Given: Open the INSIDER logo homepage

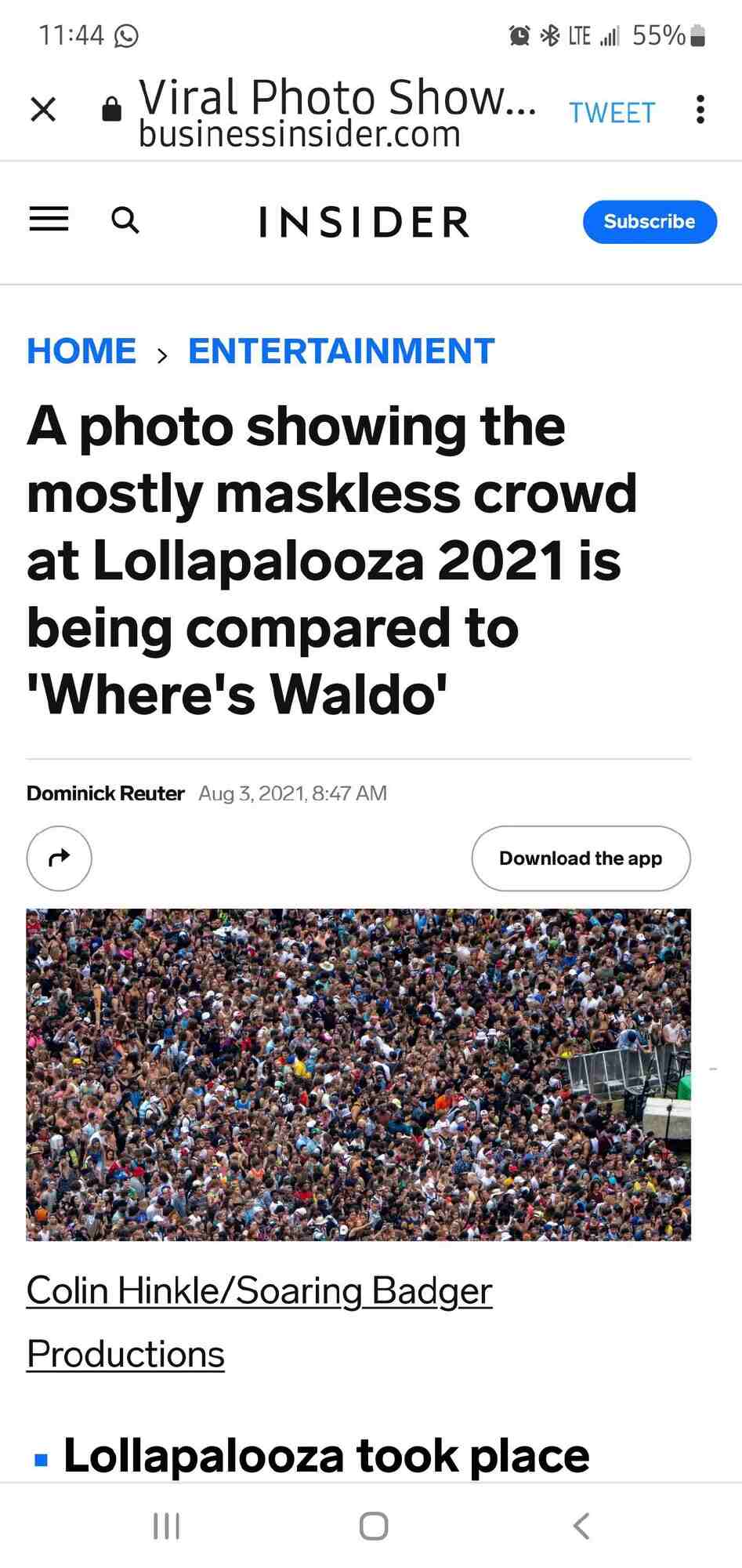Looking at the screenshot, I should [x=364, y=222].
